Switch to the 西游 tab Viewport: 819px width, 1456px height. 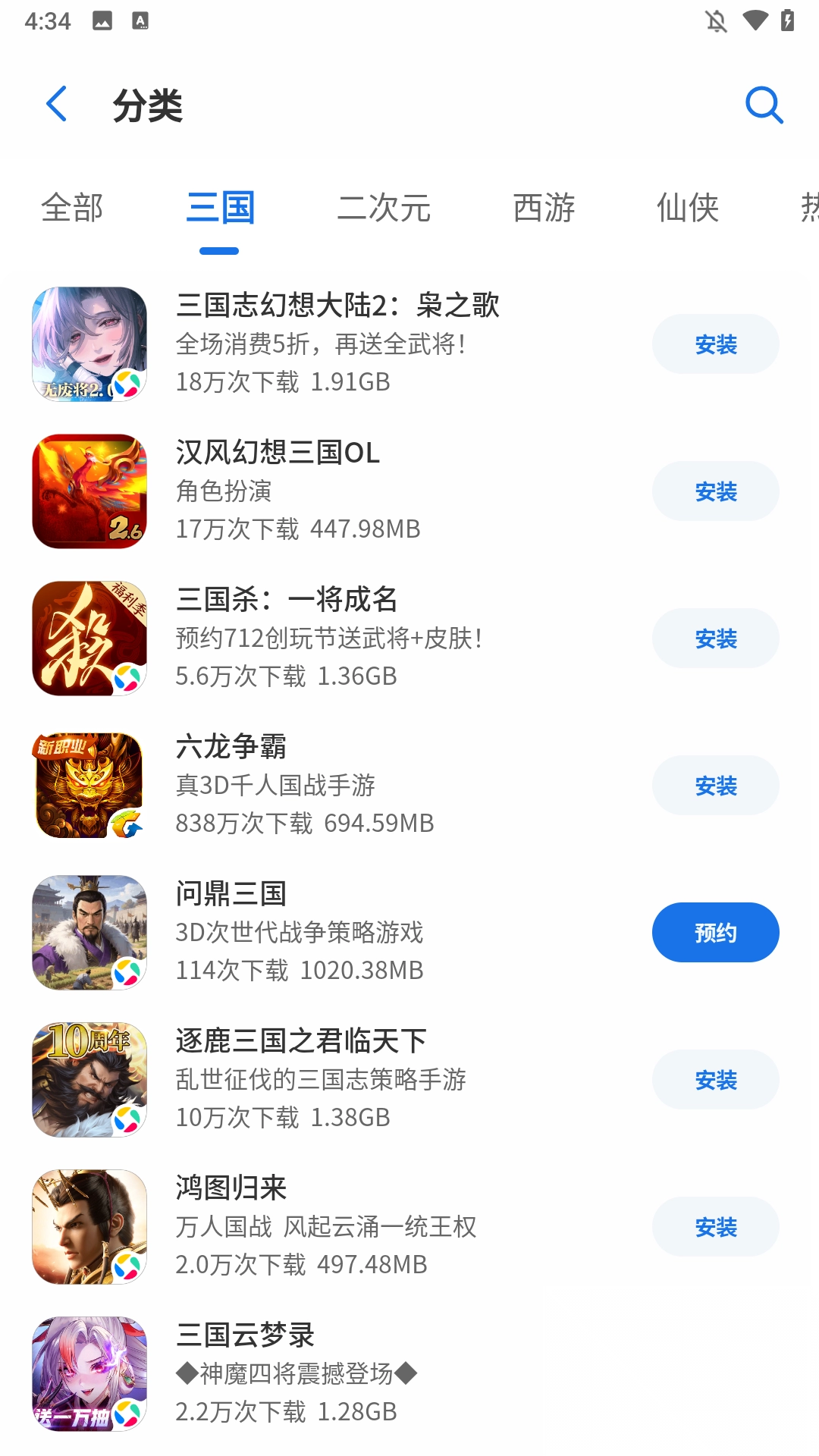(544, 208)
